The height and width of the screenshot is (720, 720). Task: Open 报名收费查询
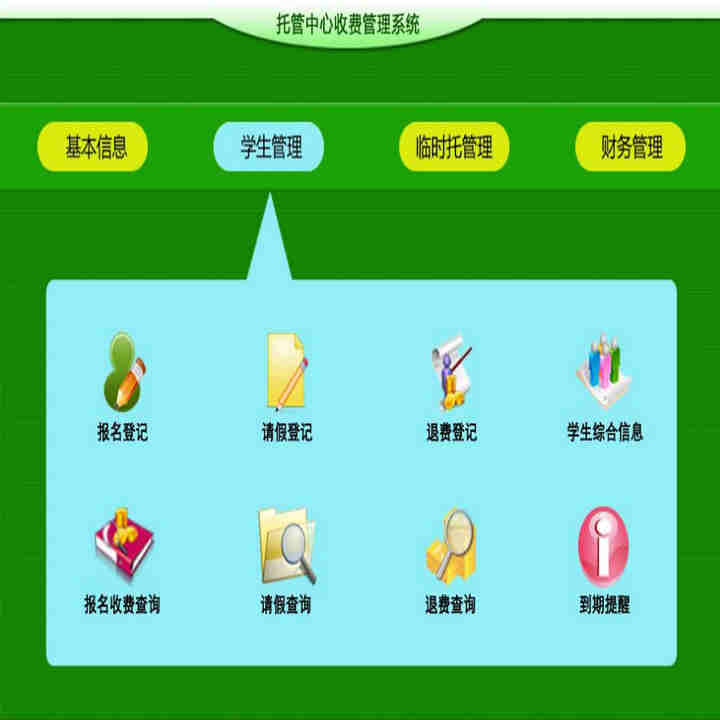pyautogui.click(x=122, y=550)
